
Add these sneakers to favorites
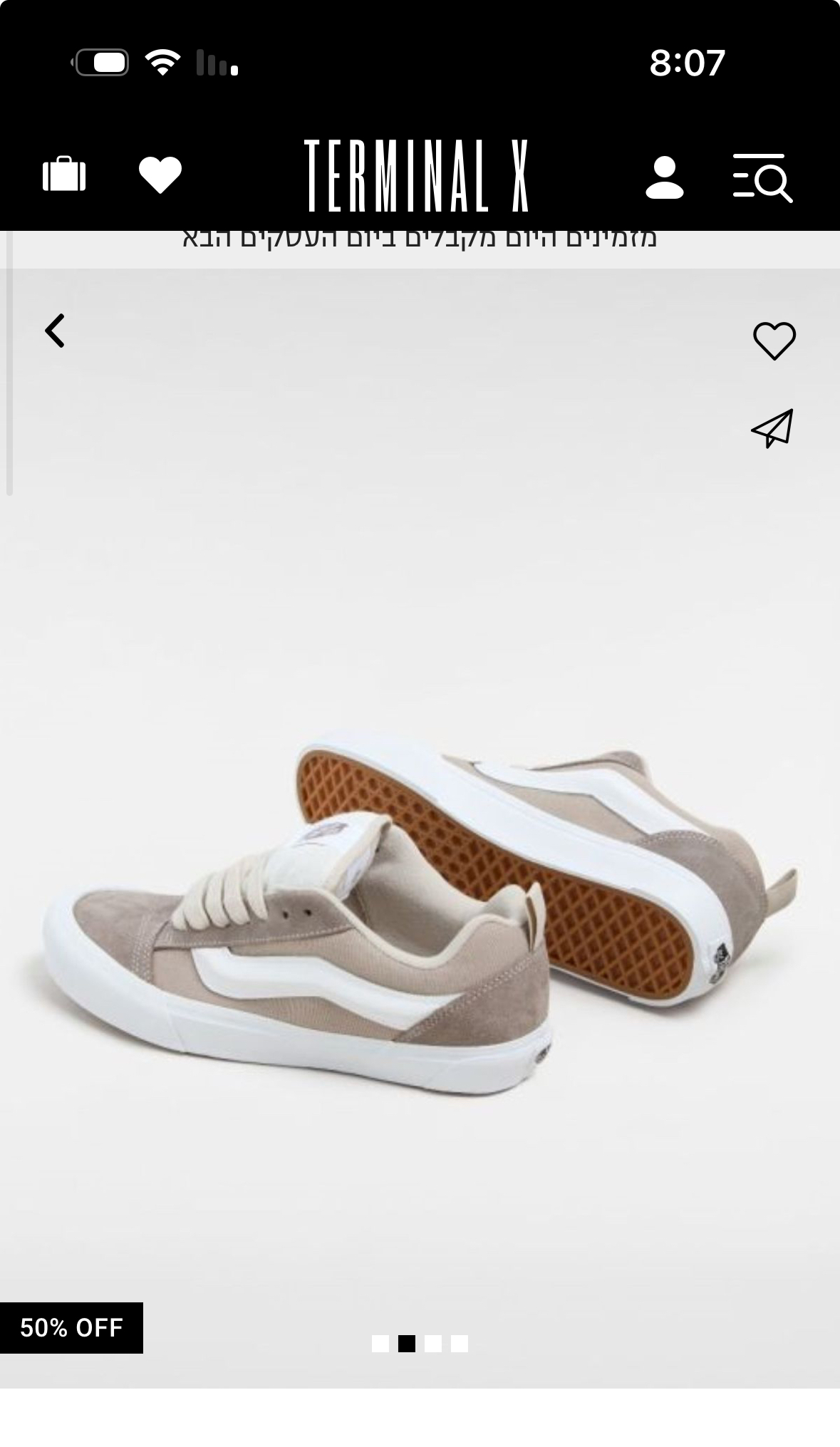pyautogui.click(x=774, y=341)
